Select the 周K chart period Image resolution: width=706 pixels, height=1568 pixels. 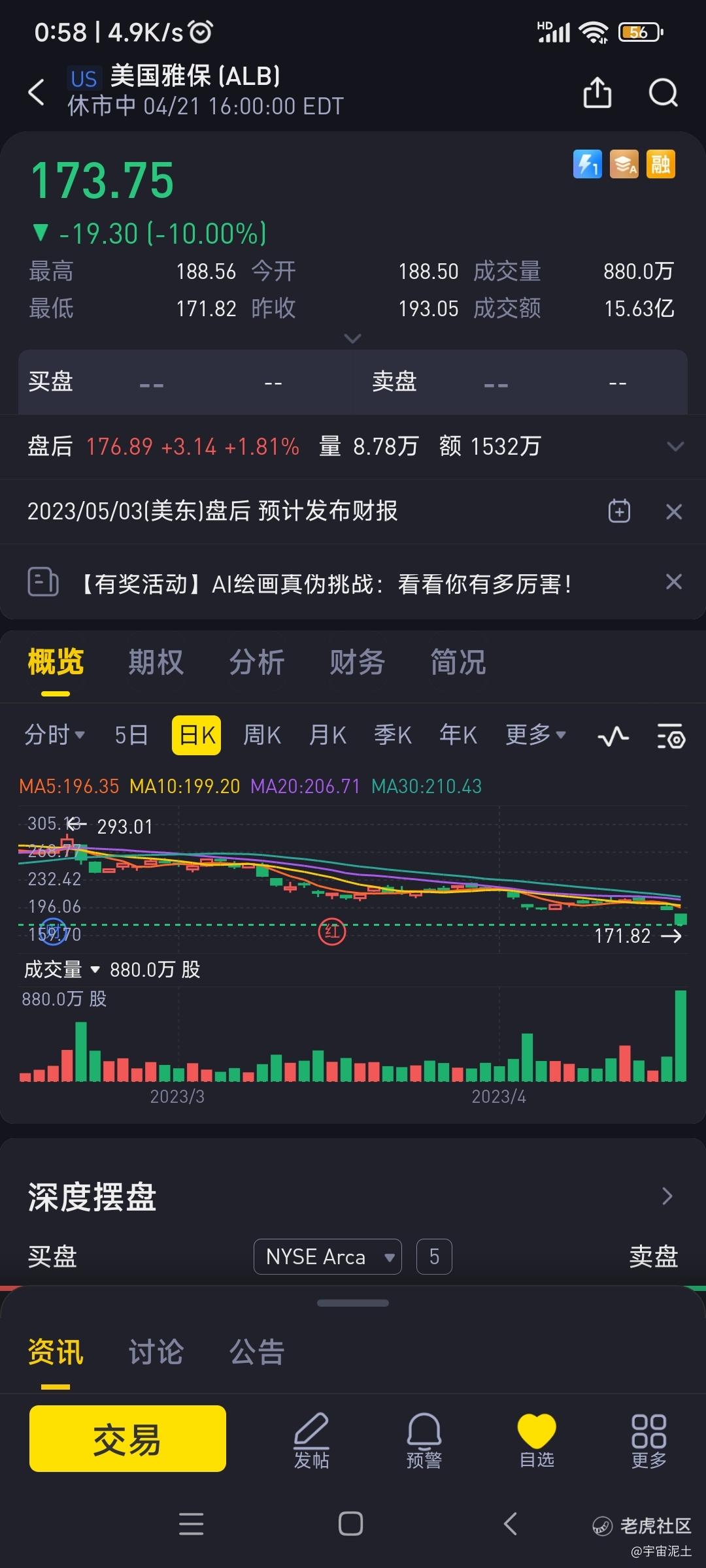(262, 735)
